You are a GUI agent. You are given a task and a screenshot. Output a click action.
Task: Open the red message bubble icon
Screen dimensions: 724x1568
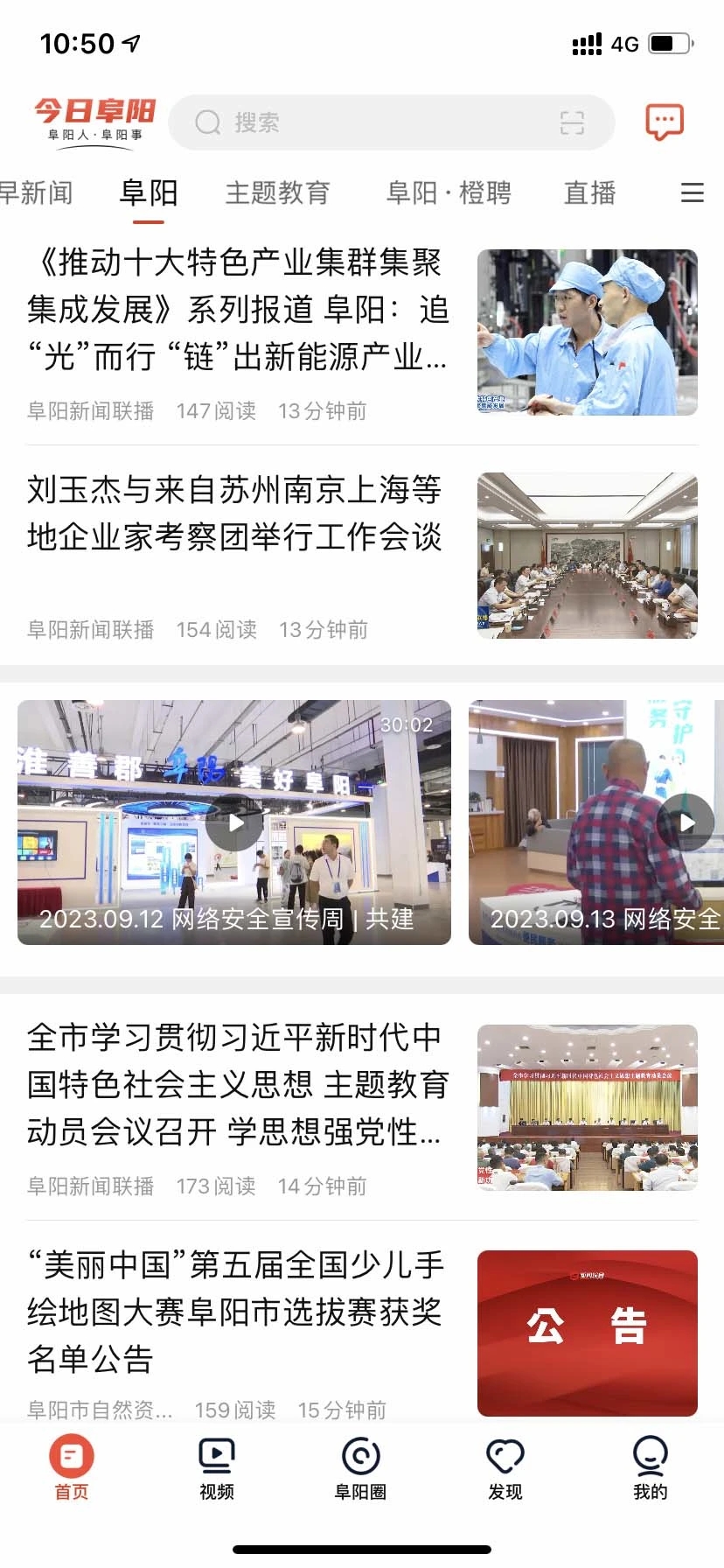point(665,122)
